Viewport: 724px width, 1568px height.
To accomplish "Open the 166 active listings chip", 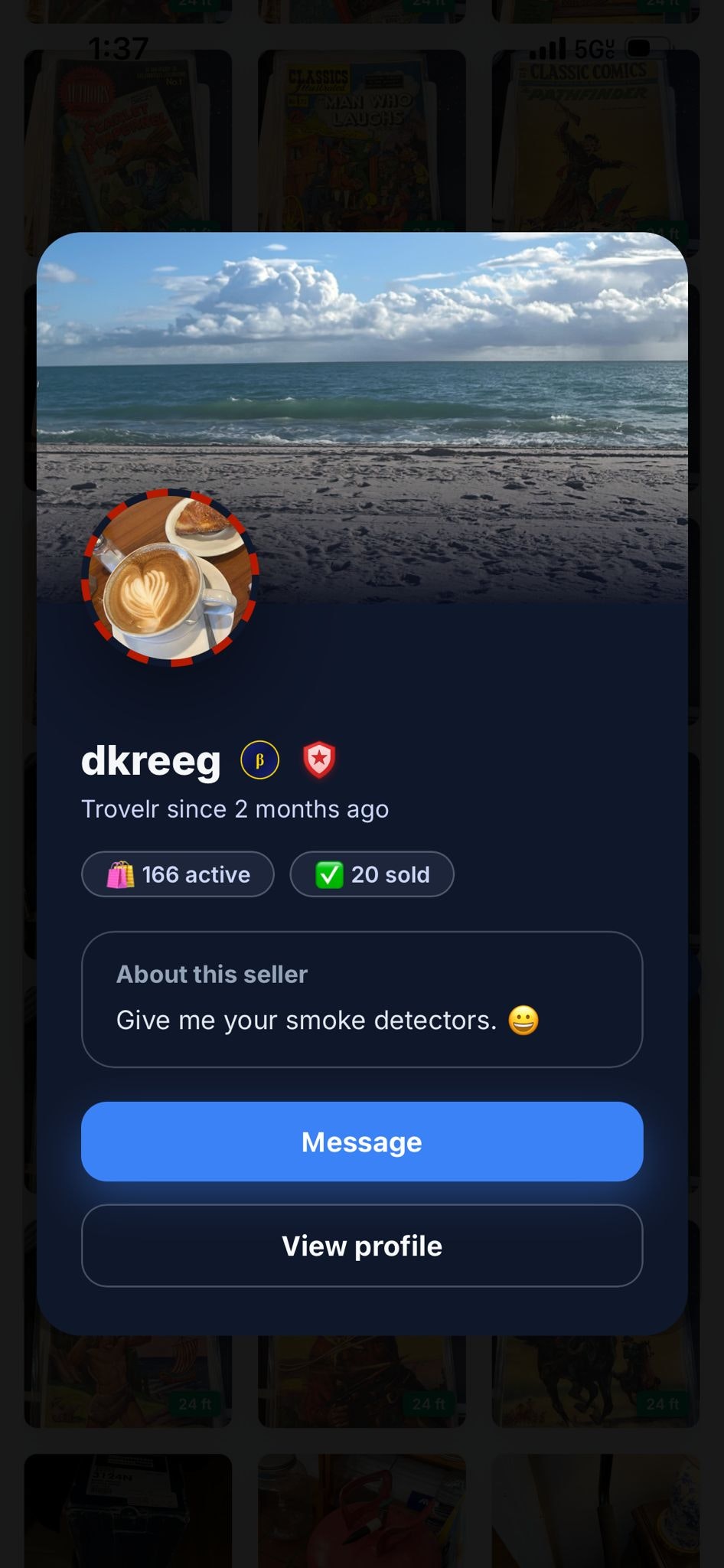I will tap(178, 874).
